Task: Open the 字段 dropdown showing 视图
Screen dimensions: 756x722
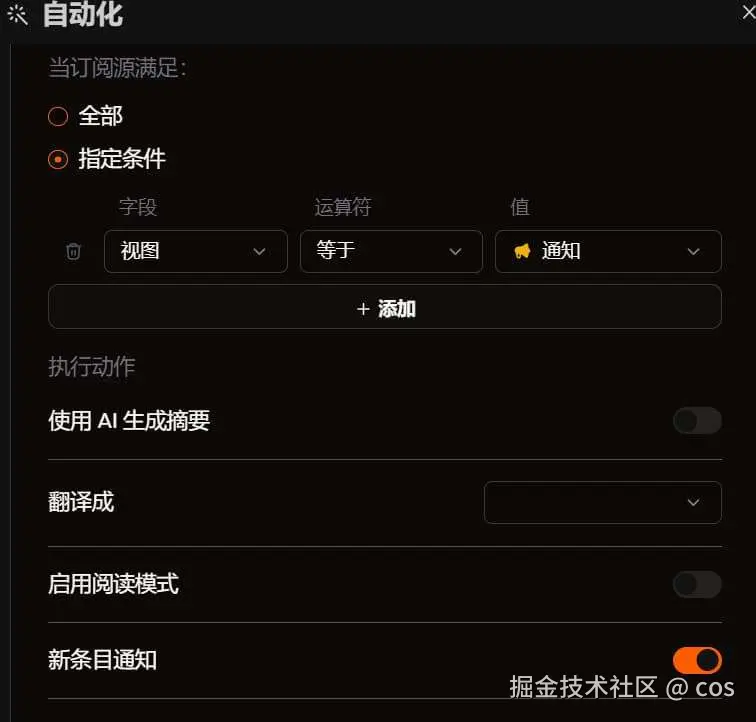Action: tap(196, 251)
